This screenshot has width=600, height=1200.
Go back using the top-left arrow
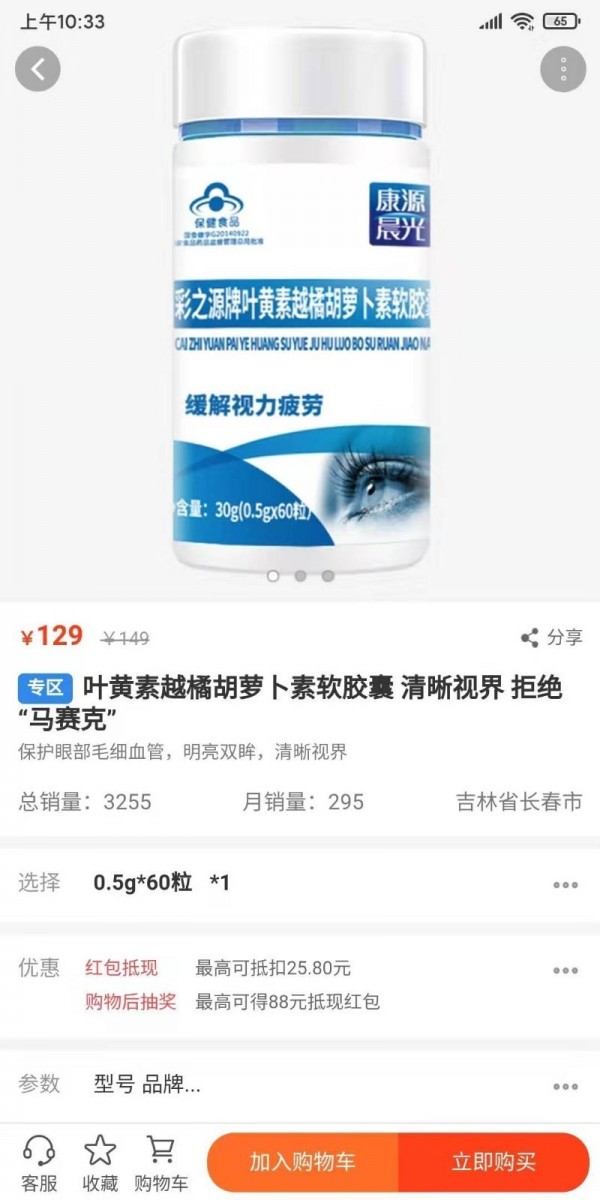pyautogui.click(x=38, y=69)
